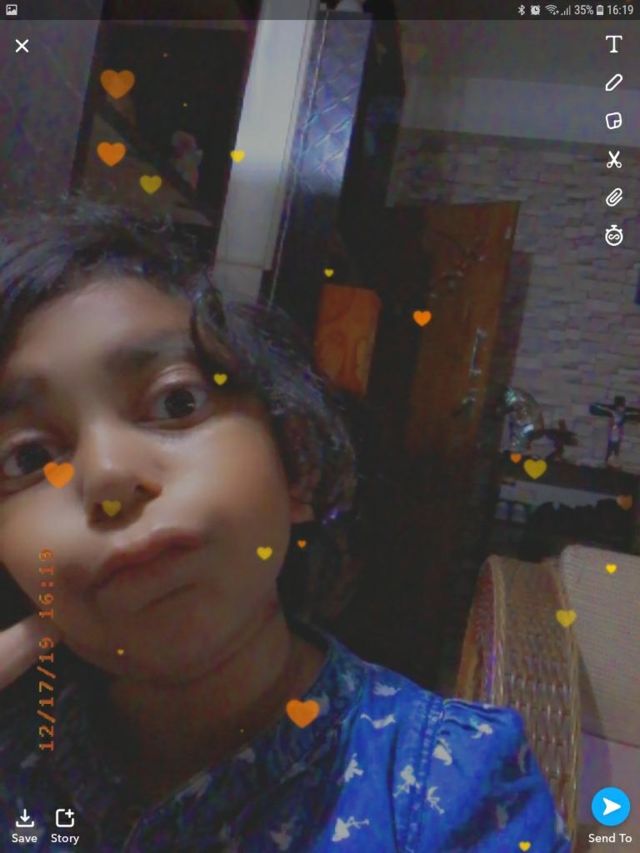Image resolution: width=640 pixels, height=853 pixels.
Task: Open the pencil drawing tool
Action: tap(614, 83)
